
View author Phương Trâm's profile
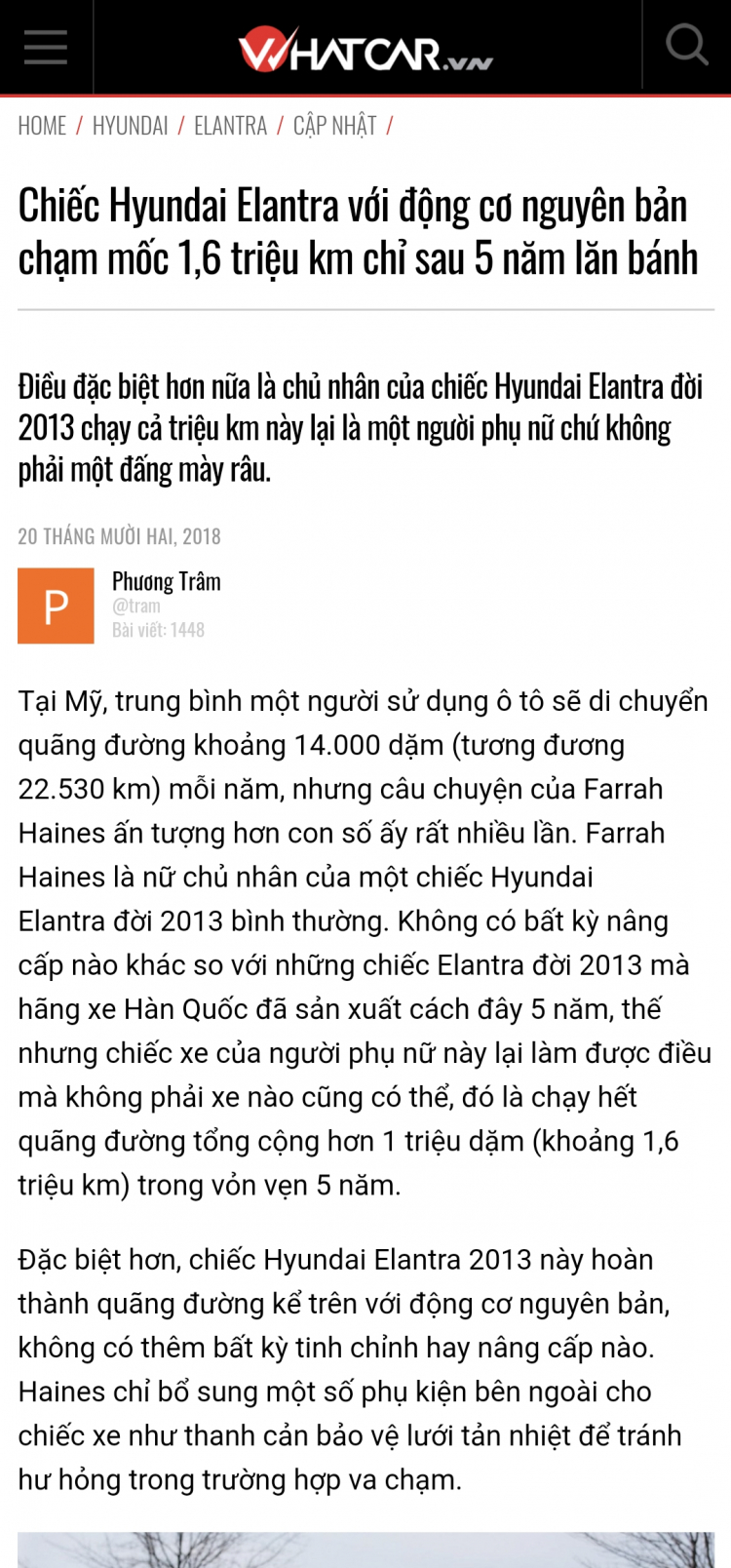coord(167,582)
